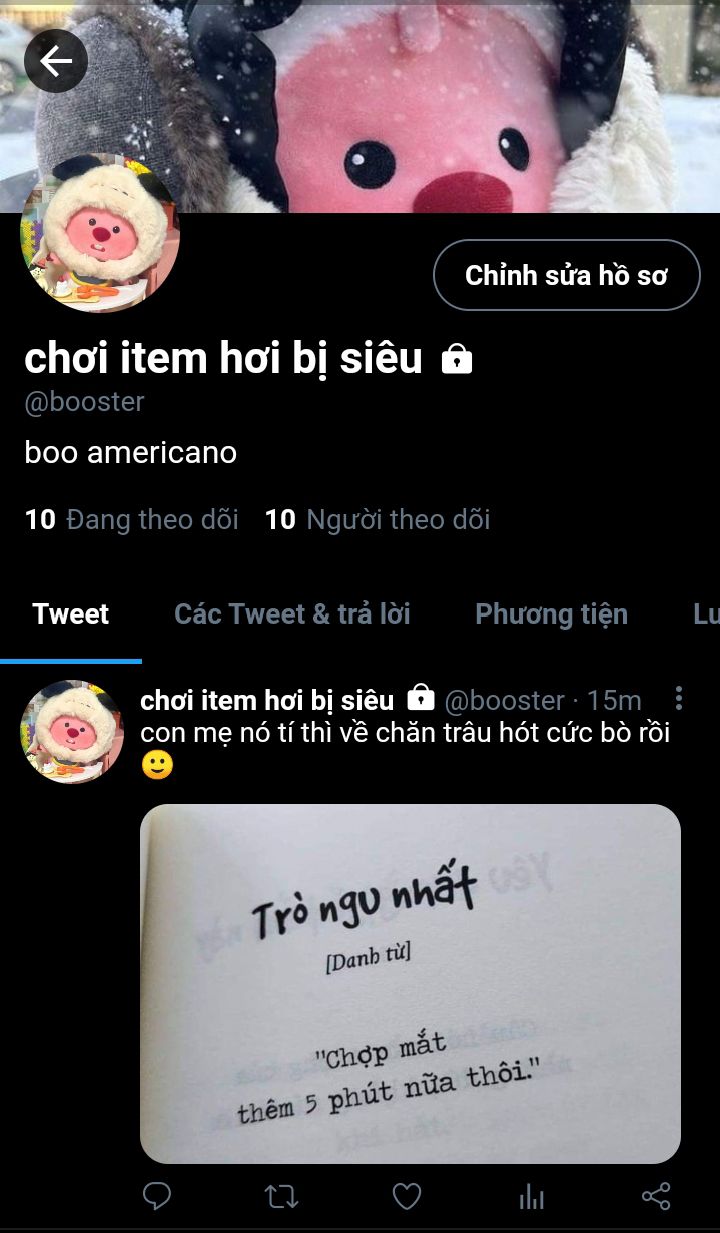Open the profile header banner image
The width and height of the screenshot is (720, 1233).
click(x=400, y=100)
